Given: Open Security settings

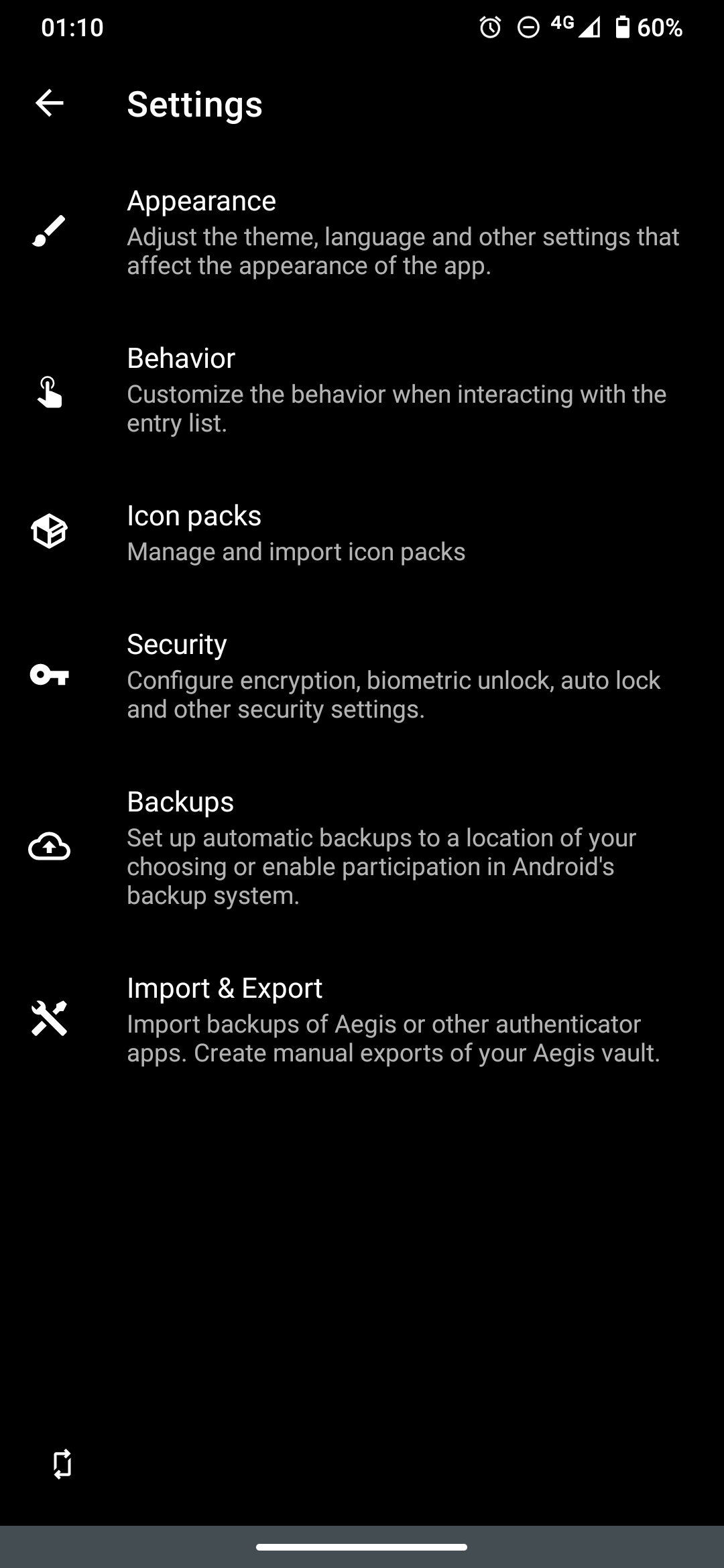Looking at the screenshot, I should (x=362, y=675).
